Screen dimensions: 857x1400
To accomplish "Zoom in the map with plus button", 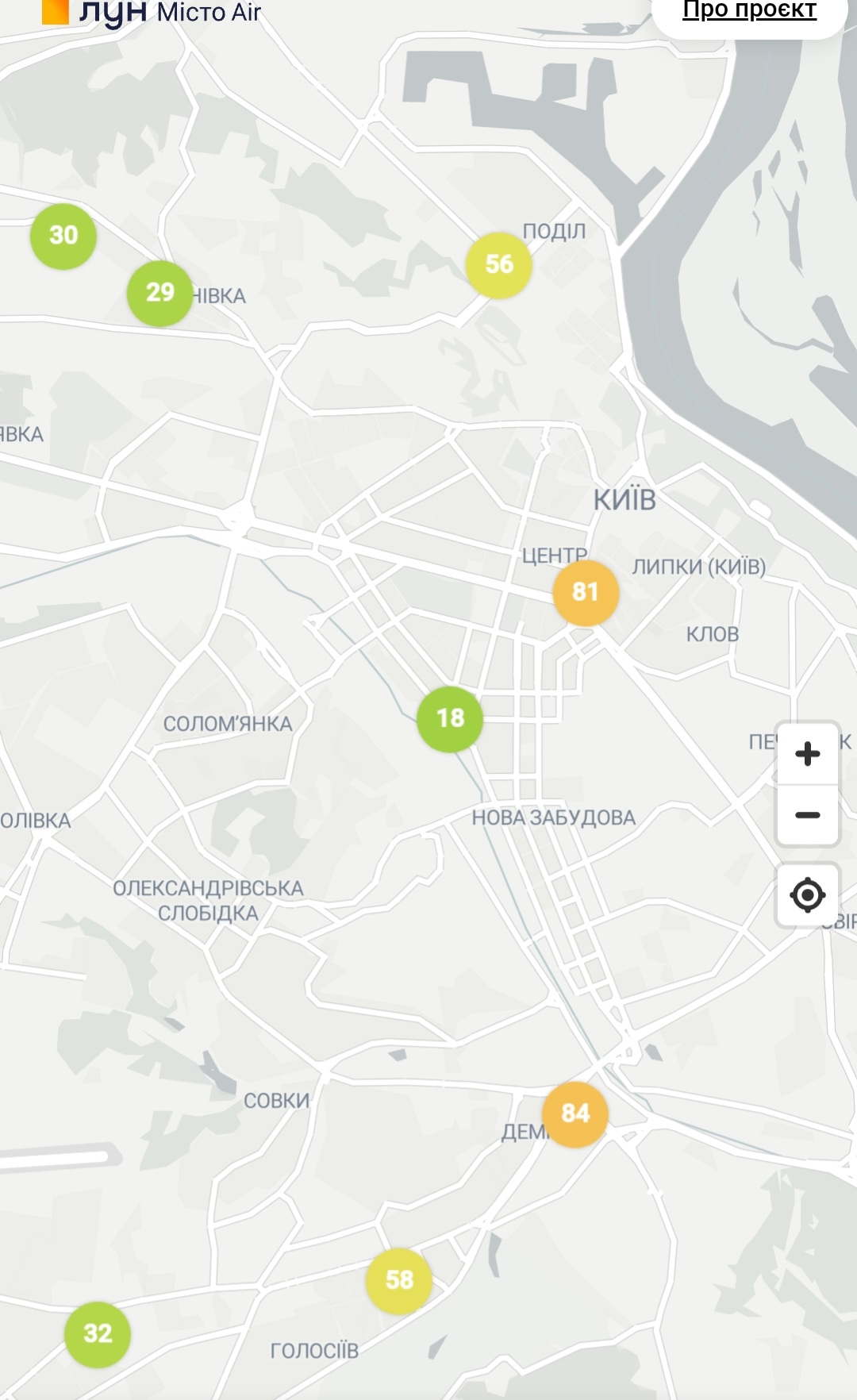I will point(808,753).
